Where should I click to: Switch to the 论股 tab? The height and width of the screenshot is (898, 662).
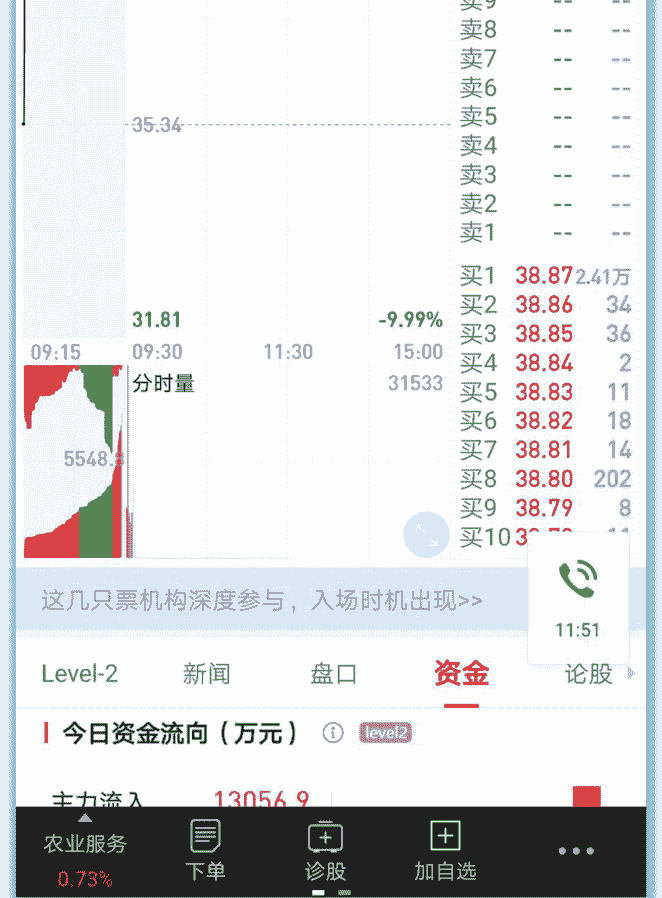pyautogui.click(x=588, y=674)
